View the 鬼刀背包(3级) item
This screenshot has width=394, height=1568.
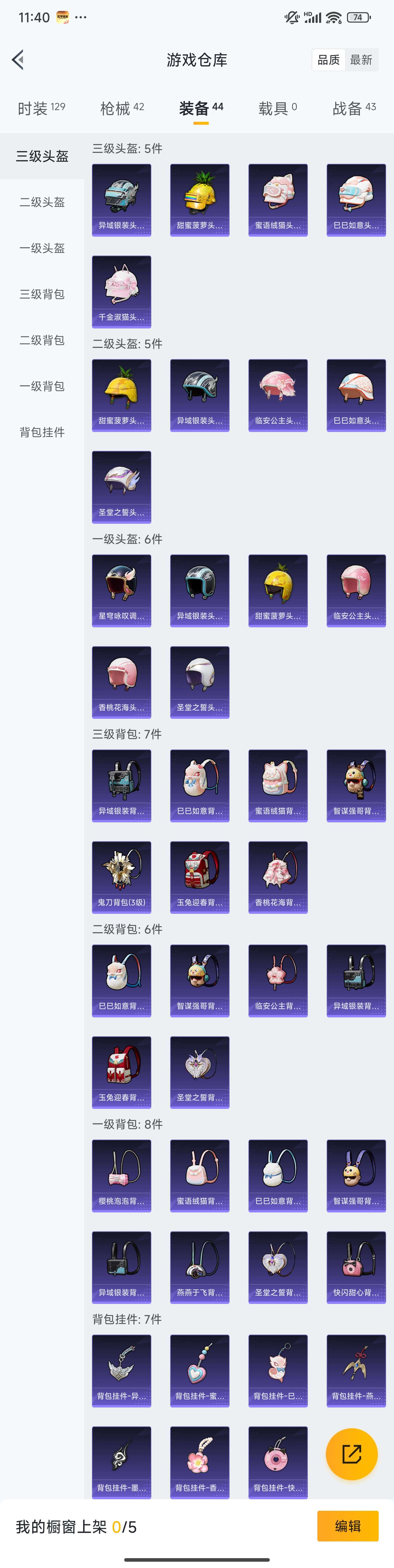coord(121,877)
